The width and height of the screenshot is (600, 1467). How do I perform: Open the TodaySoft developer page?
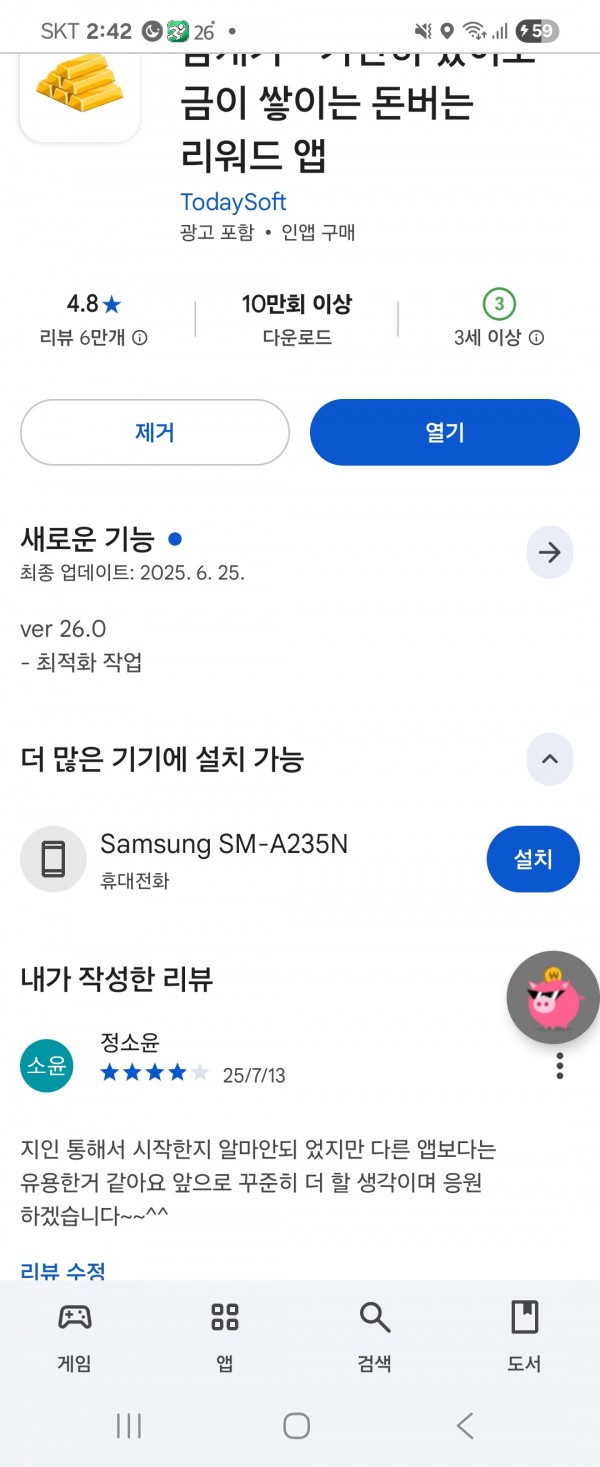tap(233, 201)
